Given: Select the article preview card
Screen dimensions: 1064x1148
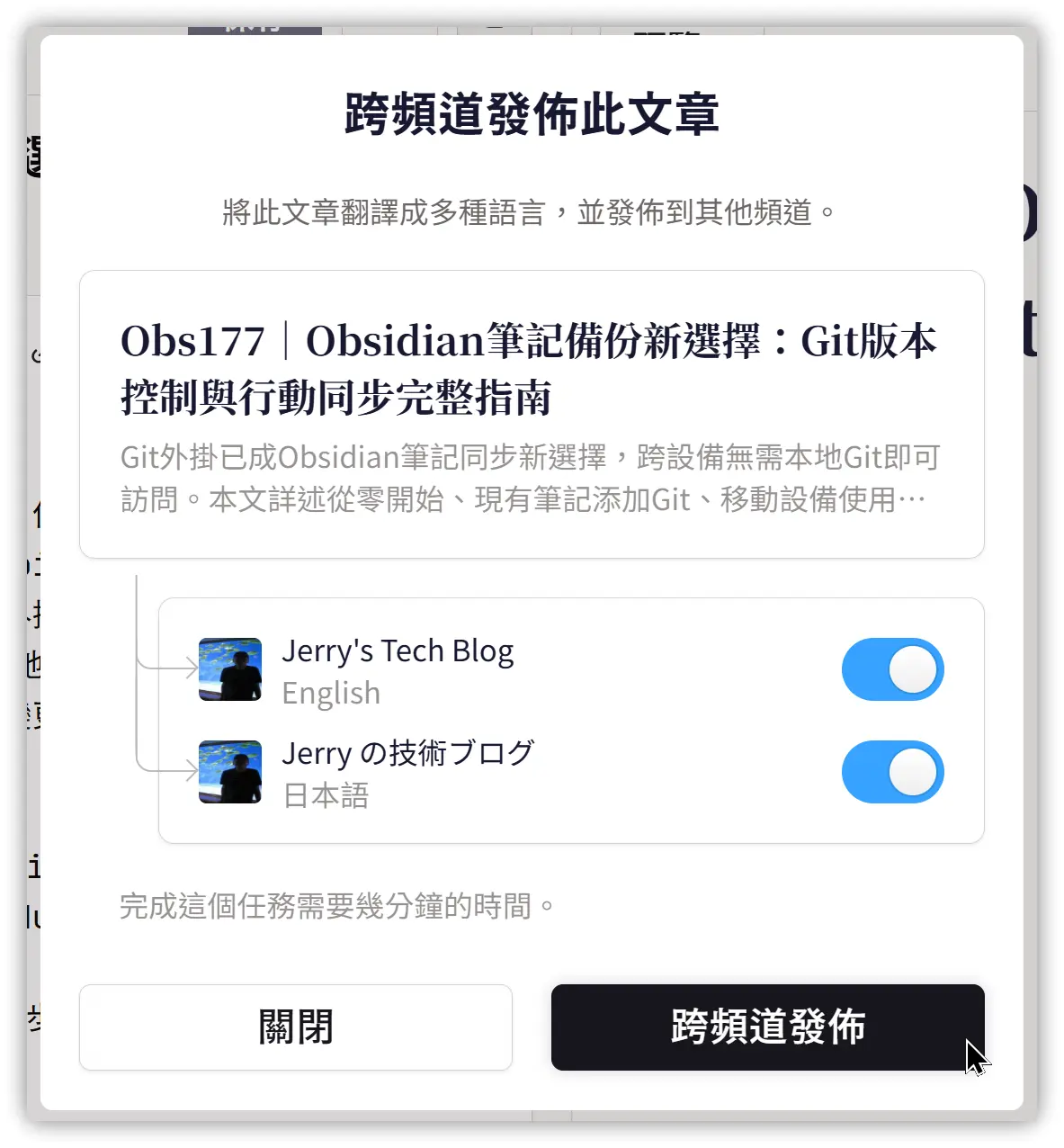Looking at the screenshot, I should (x=532, y=412).
